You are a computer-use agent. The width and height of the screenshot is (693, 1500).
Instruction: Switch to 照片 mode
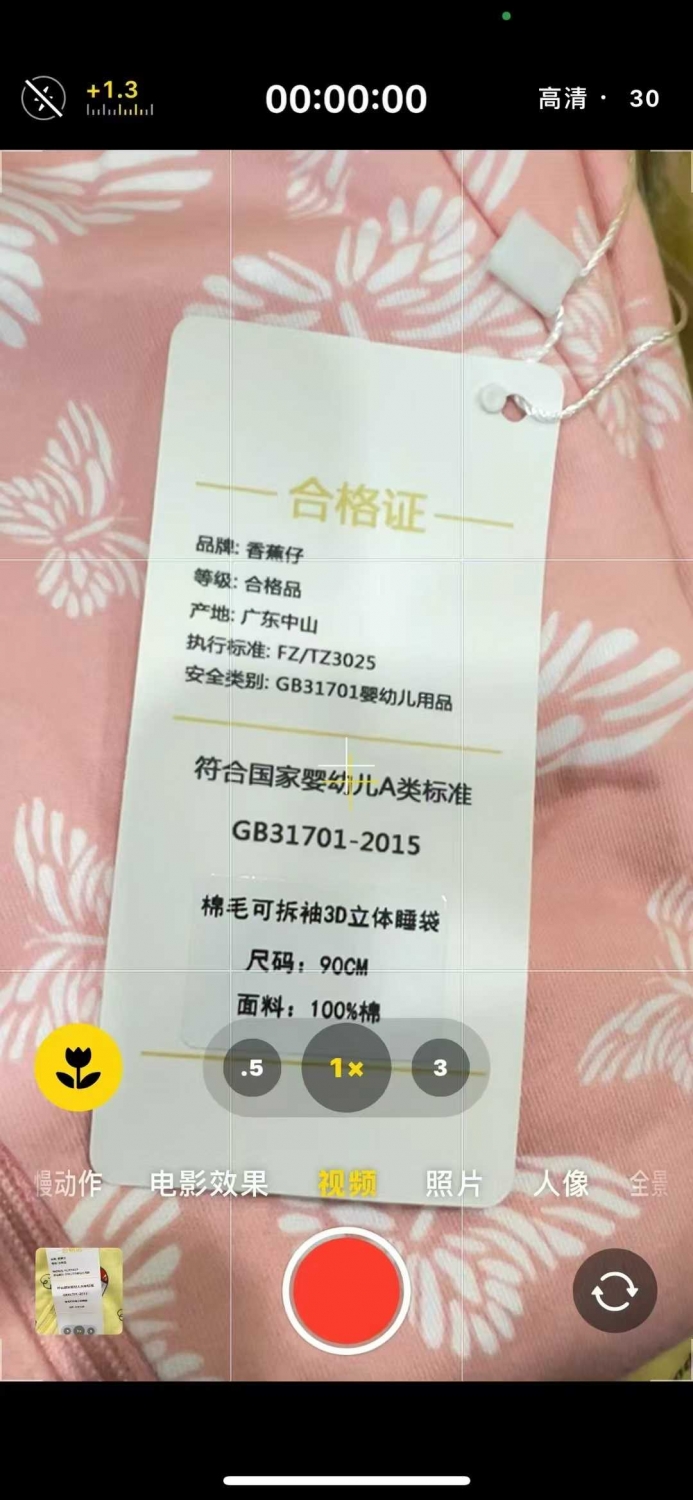pyautogui.click(x=454, y=1184)
